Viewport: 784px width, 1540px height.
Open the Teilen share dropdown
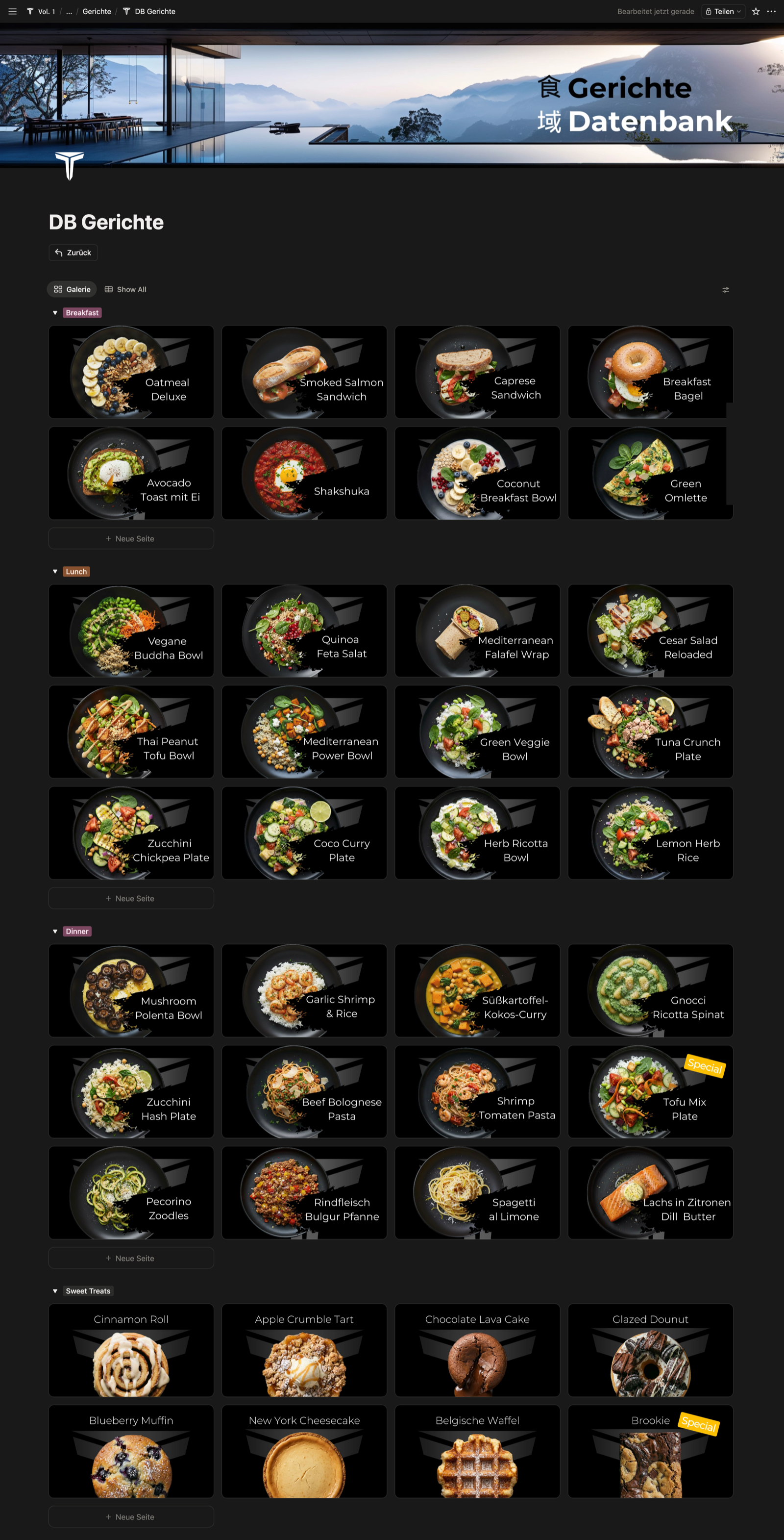[723, 11]
